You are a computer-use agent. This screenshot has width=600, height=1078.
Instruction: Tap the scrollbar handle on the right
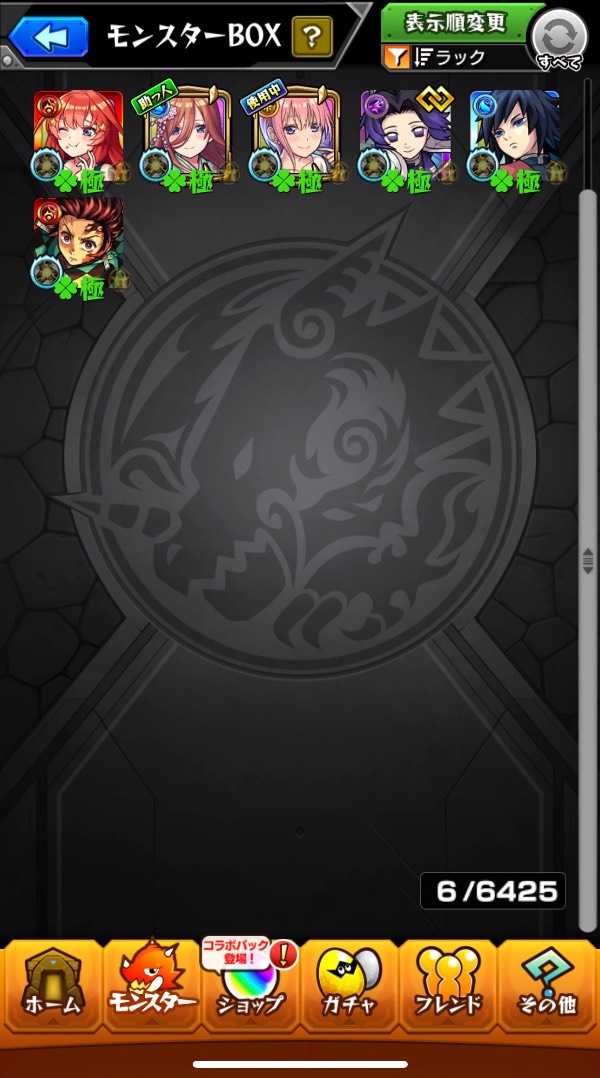[588, 560]
